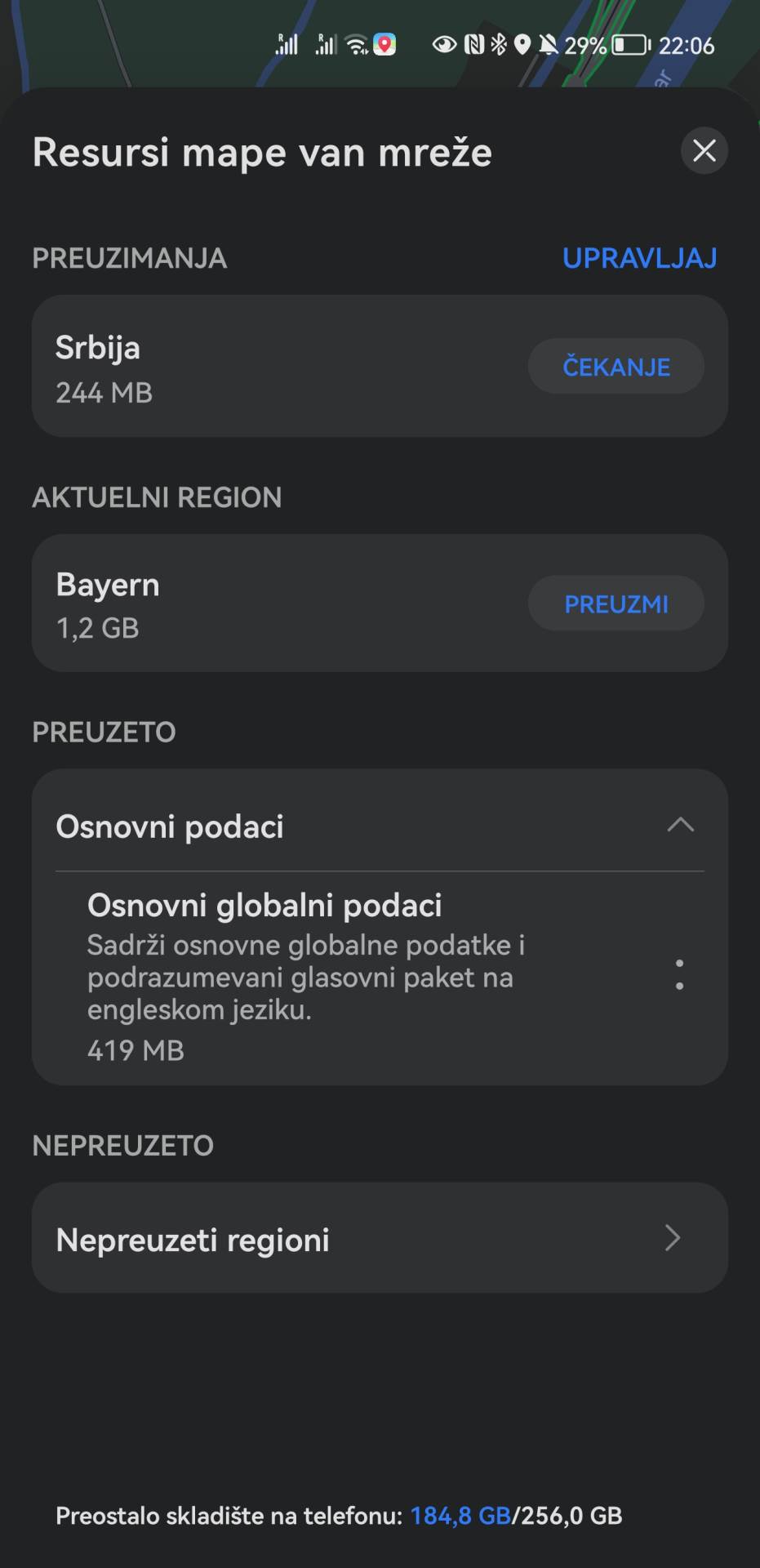Screen dimensions: 760x1568
Task: Tap the Bluetooth status icon
Action: click(500, 47)
